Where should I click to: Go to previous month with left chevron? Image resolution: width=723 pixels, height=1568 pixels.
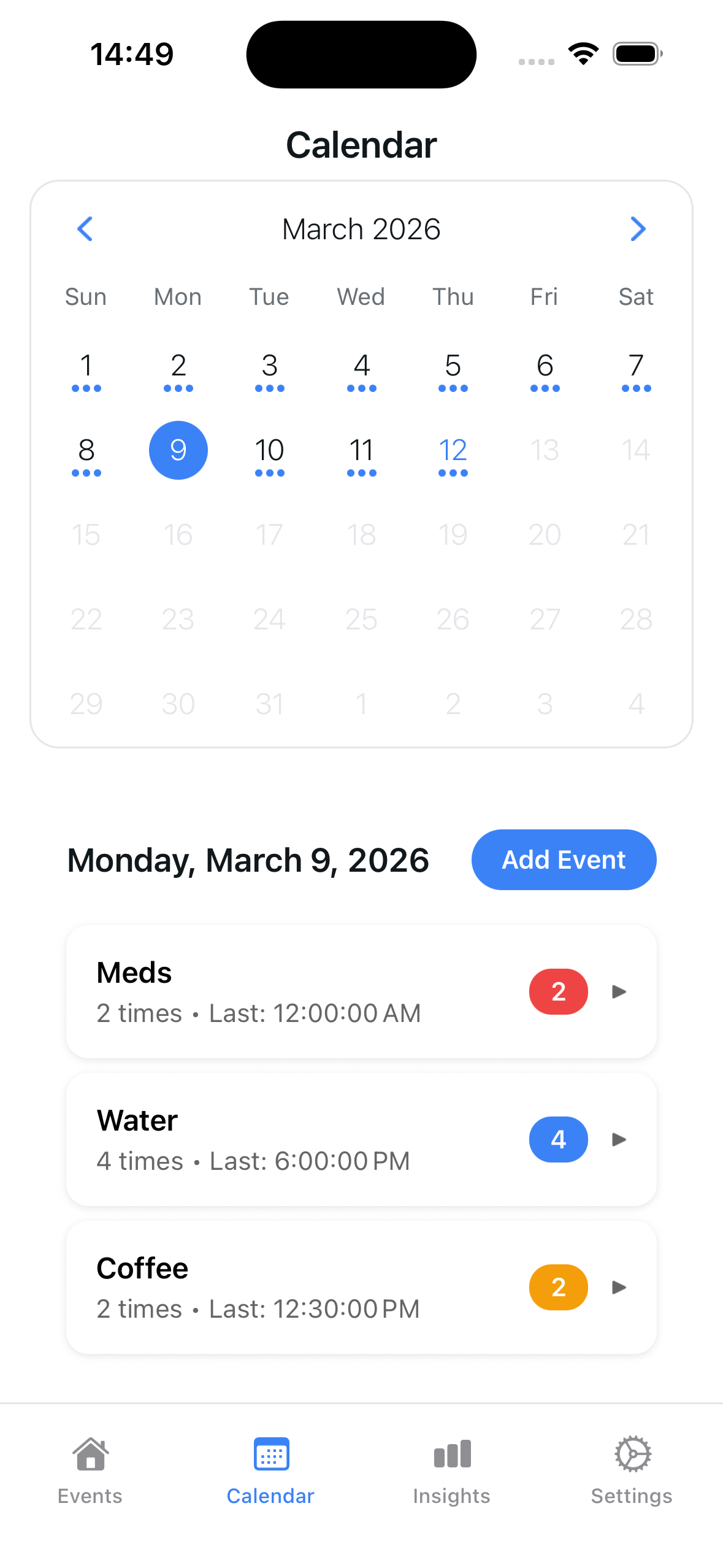pos(85,229)
